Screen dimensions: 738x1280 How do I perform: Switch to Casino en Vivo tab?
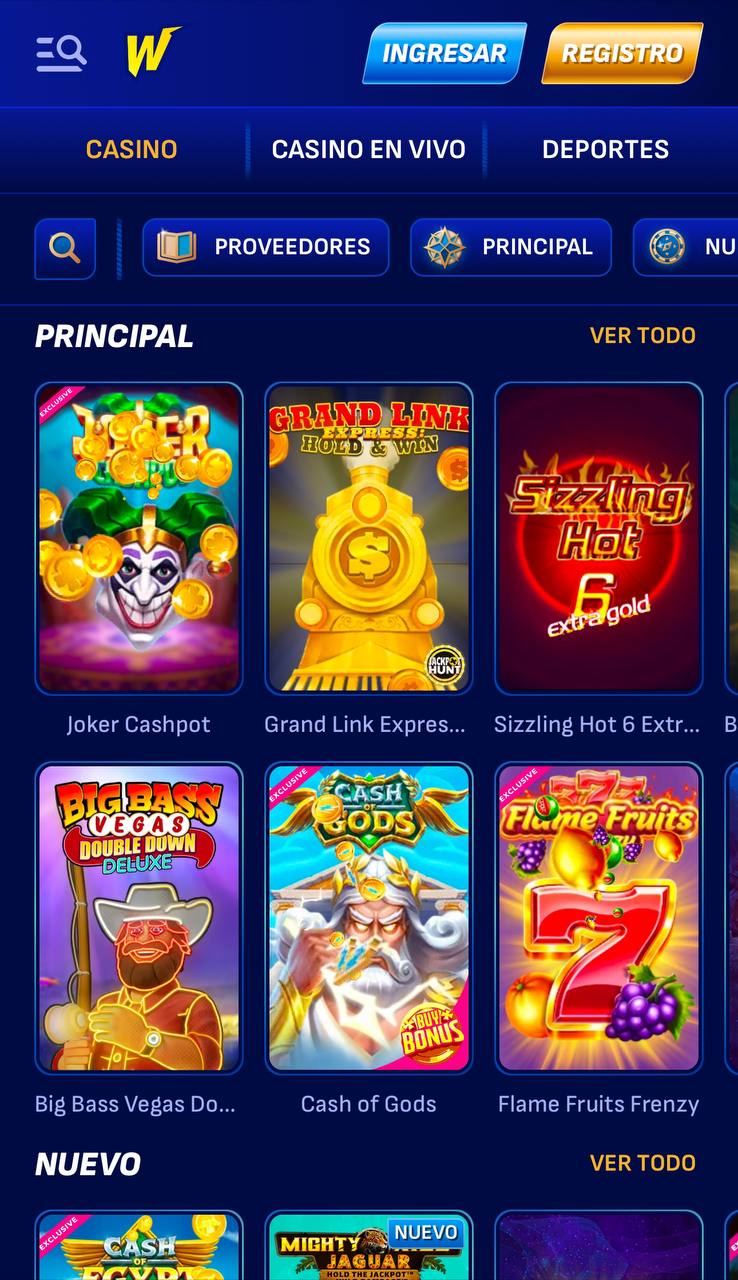(x=368, y=149)
